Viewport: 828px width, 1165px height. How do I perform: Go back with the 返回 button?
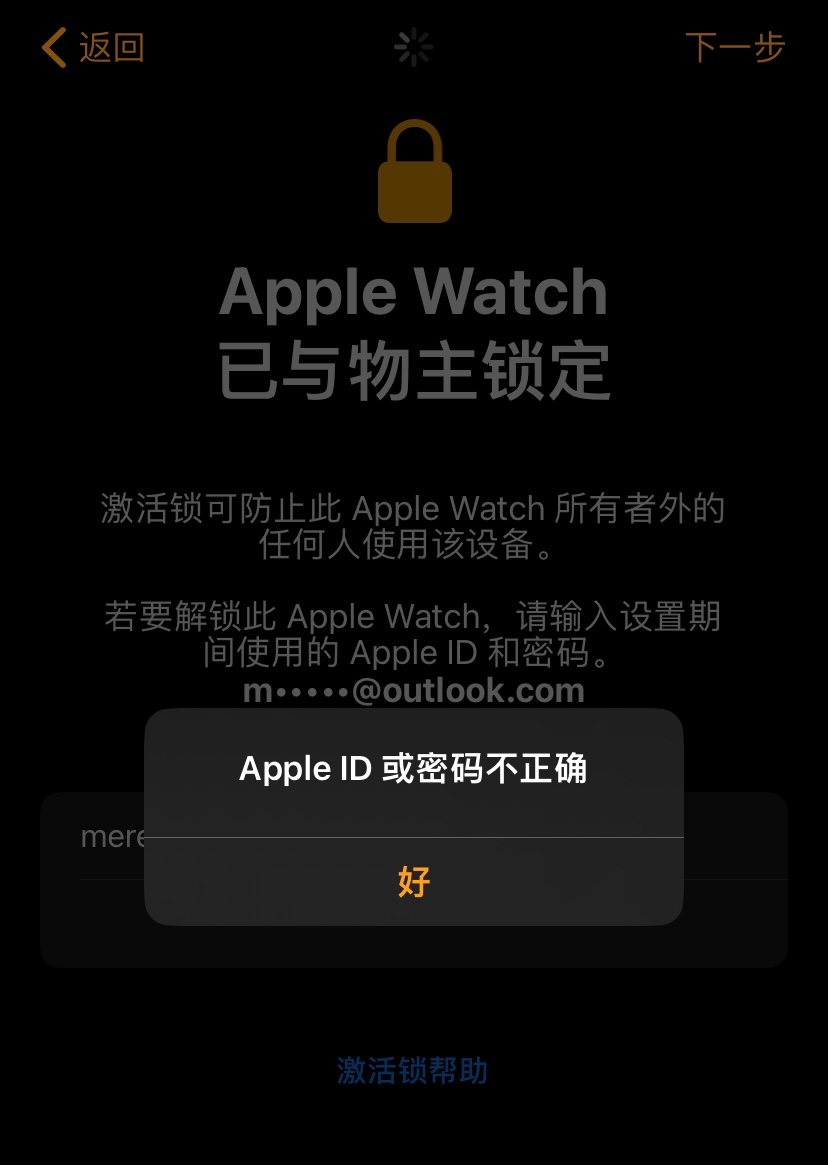point(94,47)
